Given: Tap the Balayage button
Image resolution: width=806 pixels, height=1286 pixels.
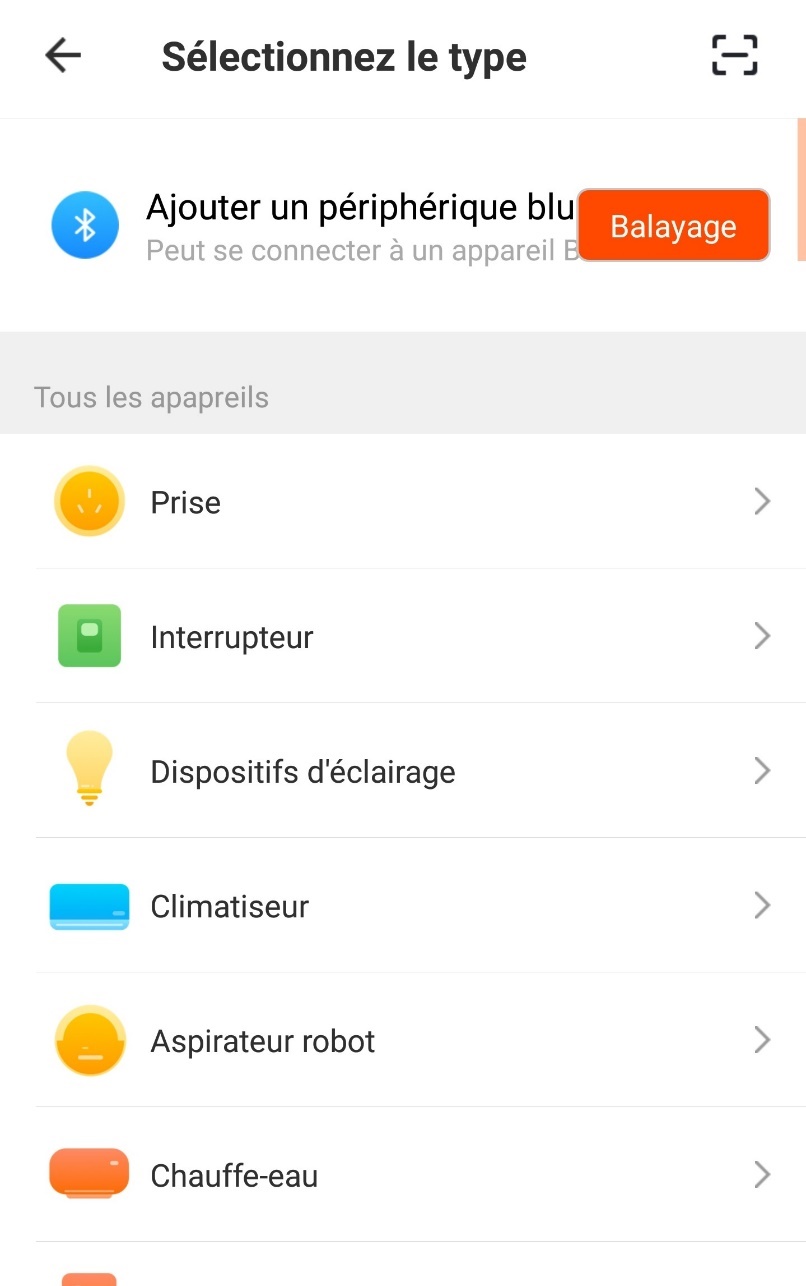Looking at the screenshot, I should [x=673, y=226].
